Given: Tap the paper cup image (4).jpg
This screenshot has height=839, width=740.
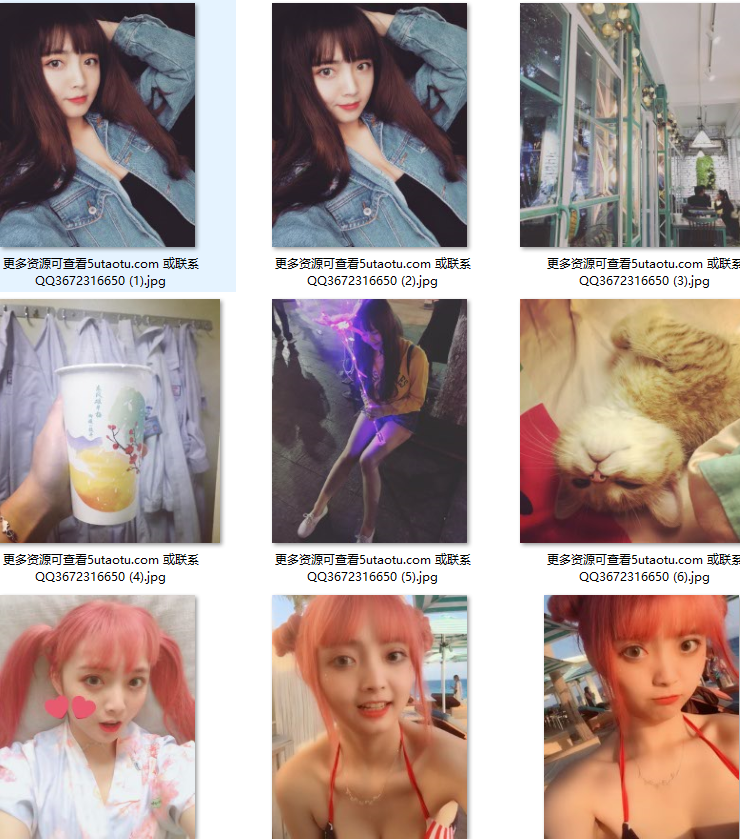Looking at the screenshot, I should click(x=110, y=421).
